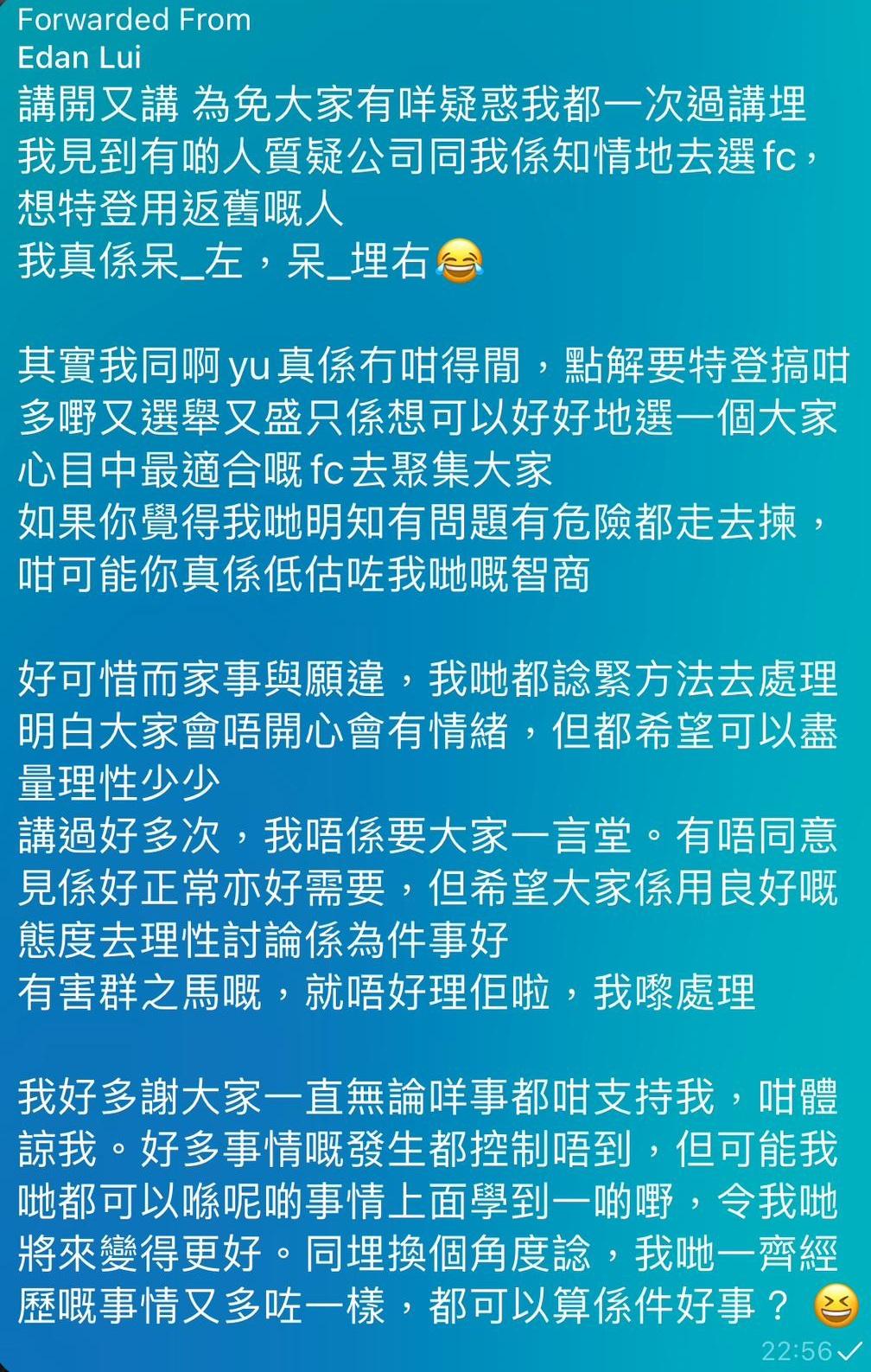The width and height of the screenshot is (871, 1372).
Task: Open forwarded sender Edan Lui's profile
Action: coord(79,57)
